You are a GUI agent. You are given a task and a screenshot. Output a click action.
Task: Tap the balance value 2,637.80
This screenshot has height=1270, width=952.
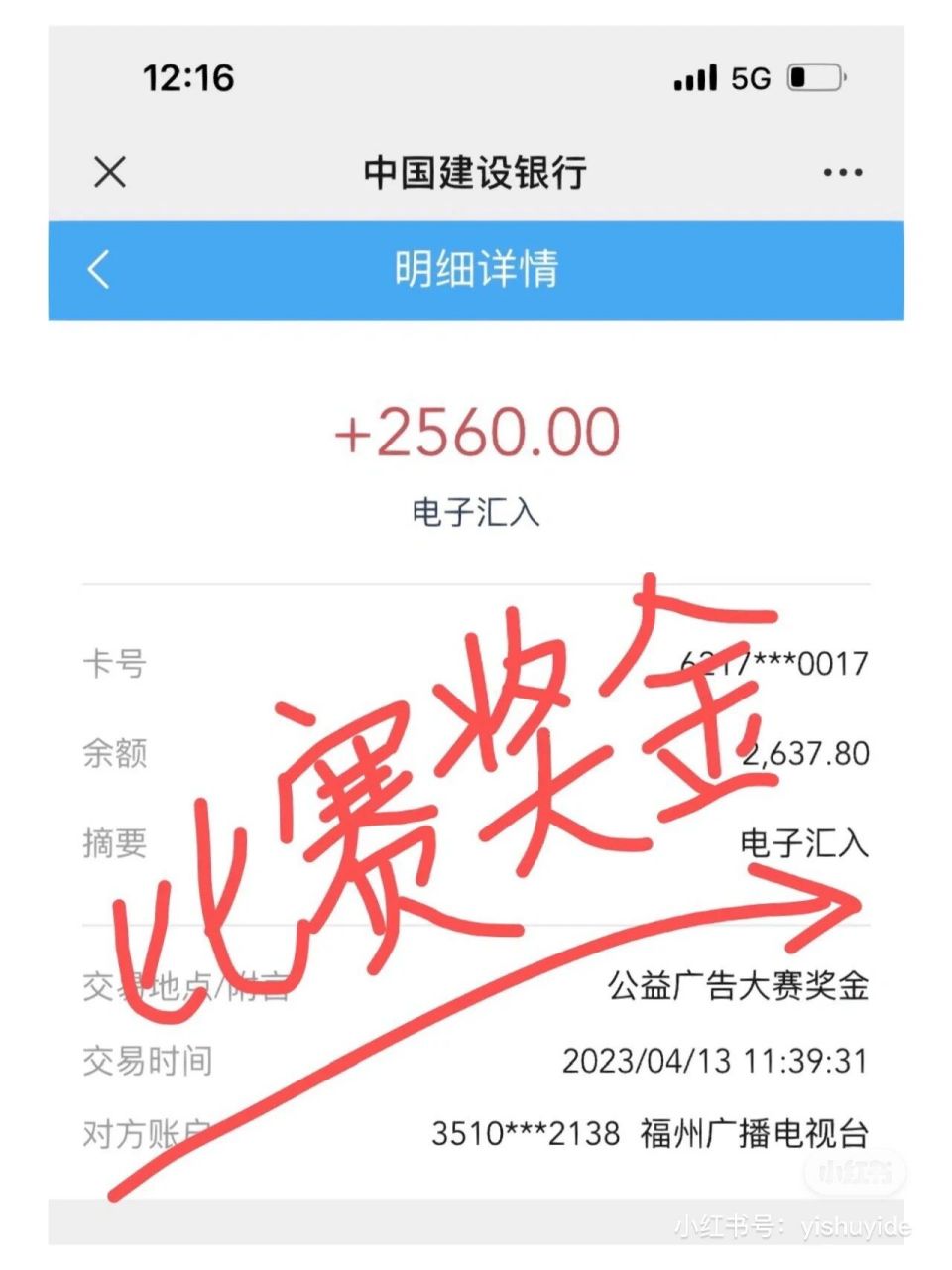pyautogui.click(x=805, y=754)
